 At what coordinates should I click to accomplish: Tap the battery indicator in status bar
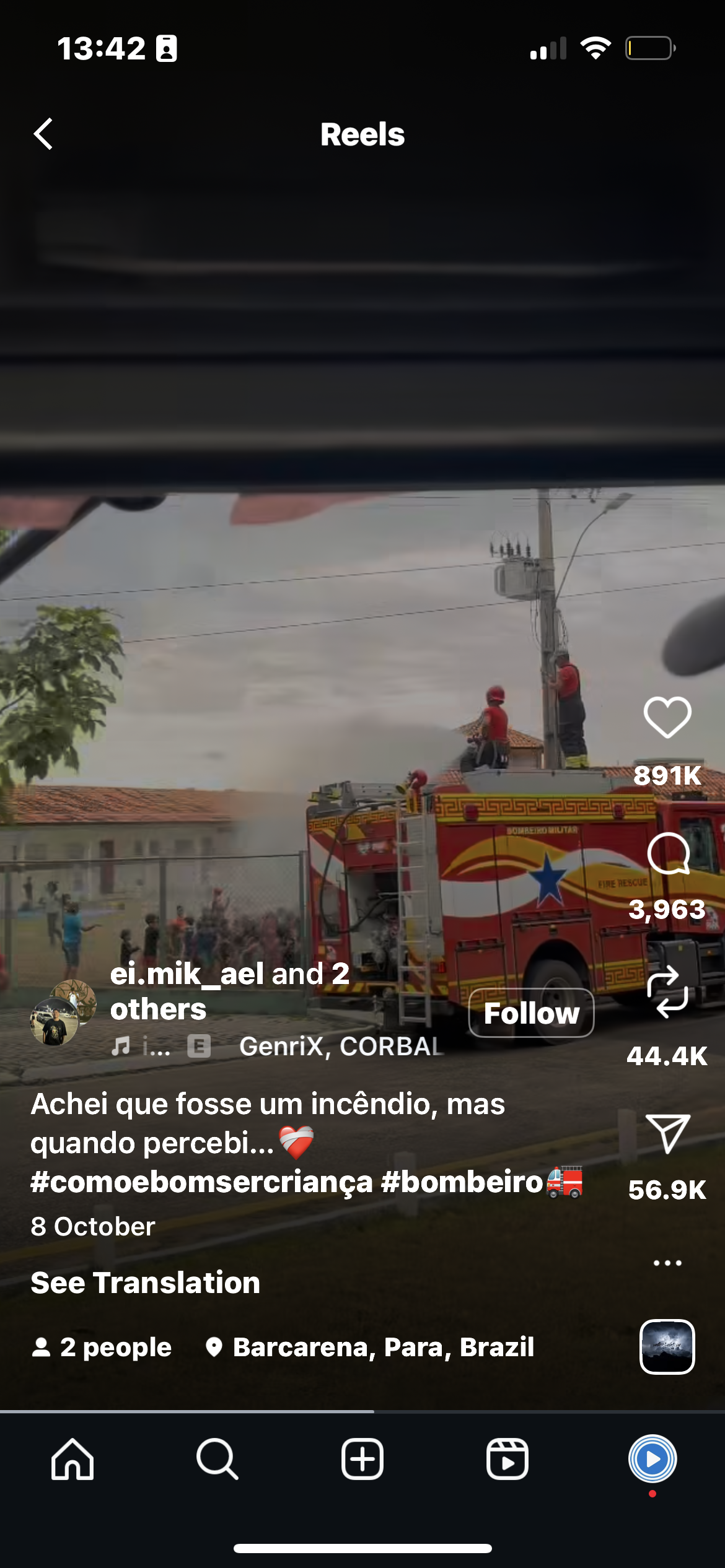point(648,46)
